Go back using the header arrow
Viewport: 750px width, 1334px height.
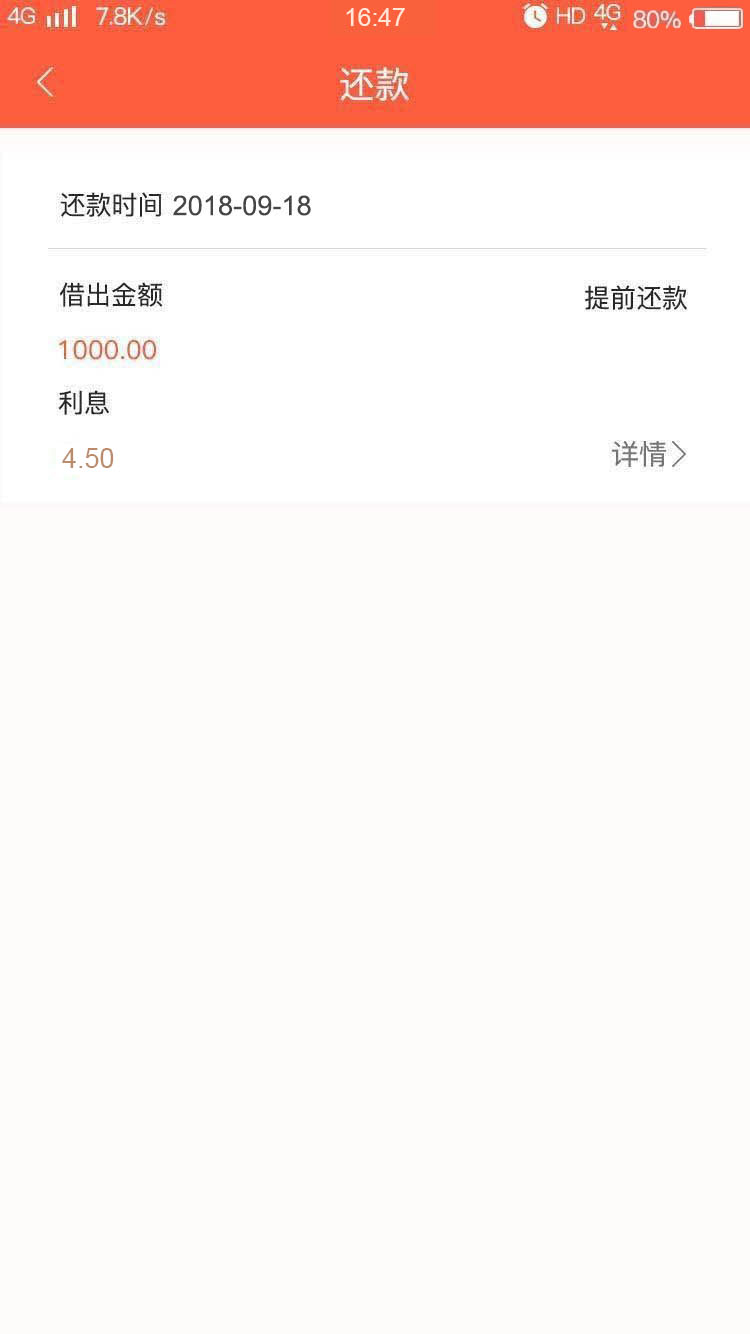(x=45, y=83)
